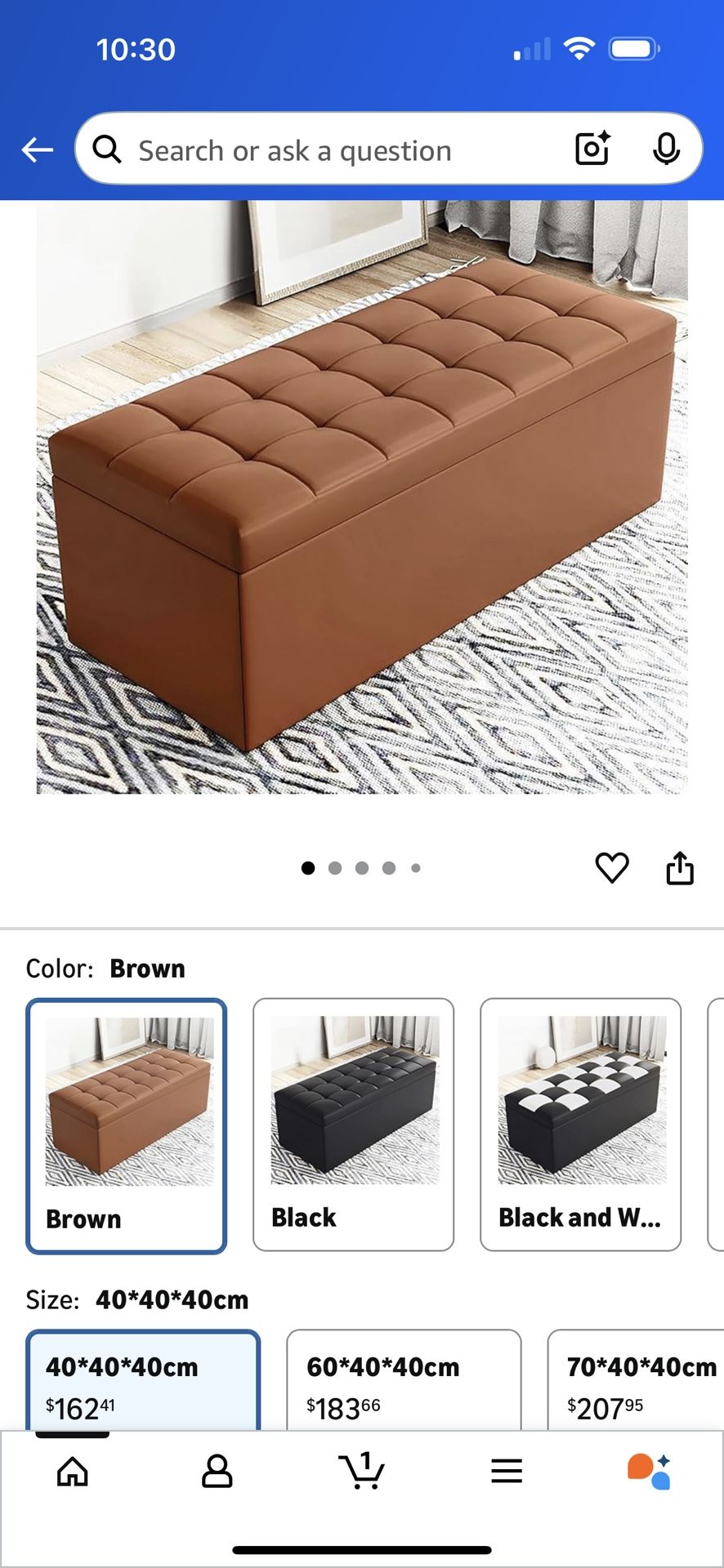View the second carousel image dot
724x1568 pixels.
[335, 868]
